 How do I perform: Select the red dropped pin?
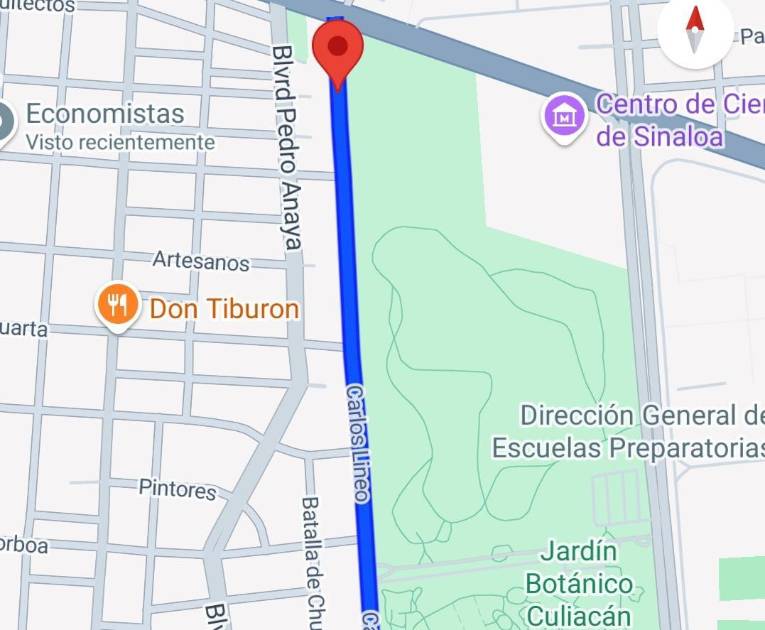click(338, 50)
